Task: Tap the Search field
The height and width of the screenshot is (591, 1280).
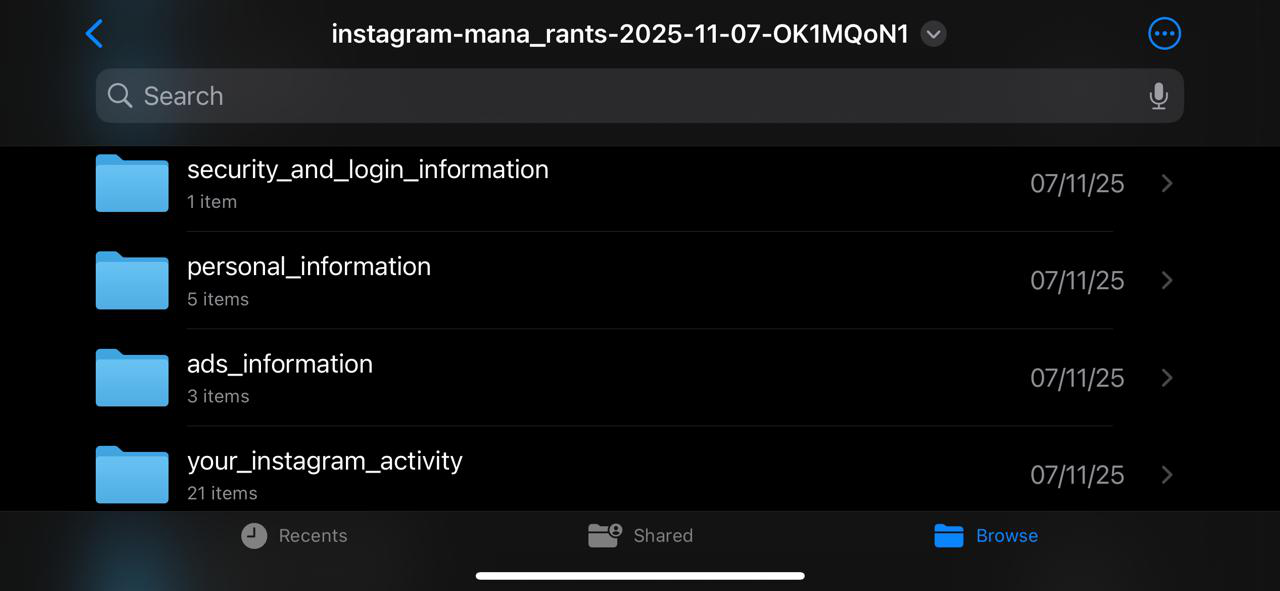Action: pyautogui.click(x=620, y=96)
